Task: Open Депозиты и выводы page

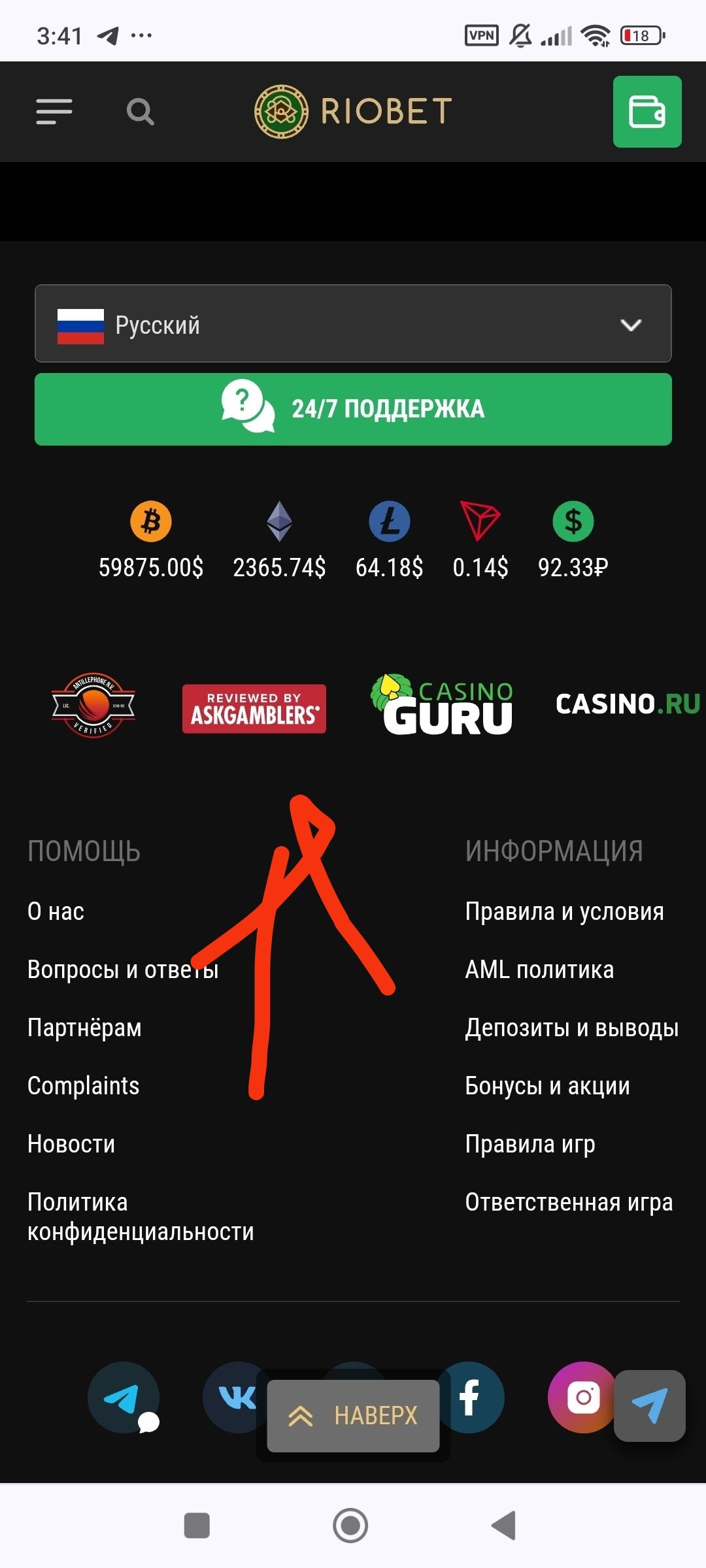Action: pos(571,1028)
